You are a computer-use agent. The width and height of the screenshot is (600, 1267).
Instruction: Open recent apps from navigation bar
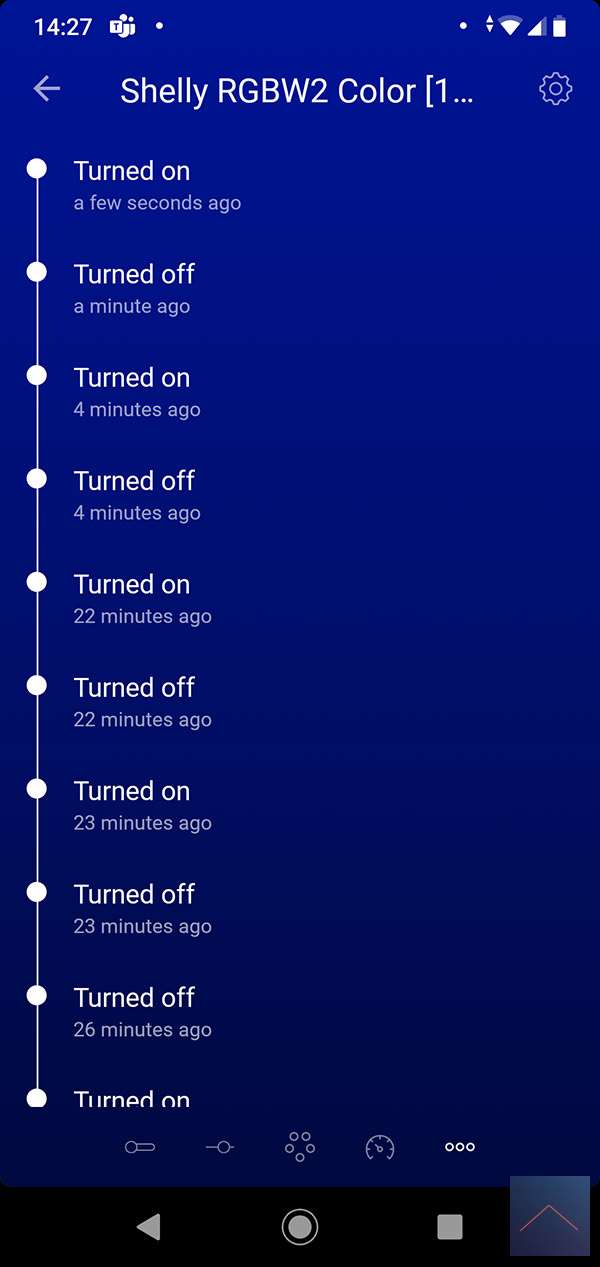coord(450,1226)
